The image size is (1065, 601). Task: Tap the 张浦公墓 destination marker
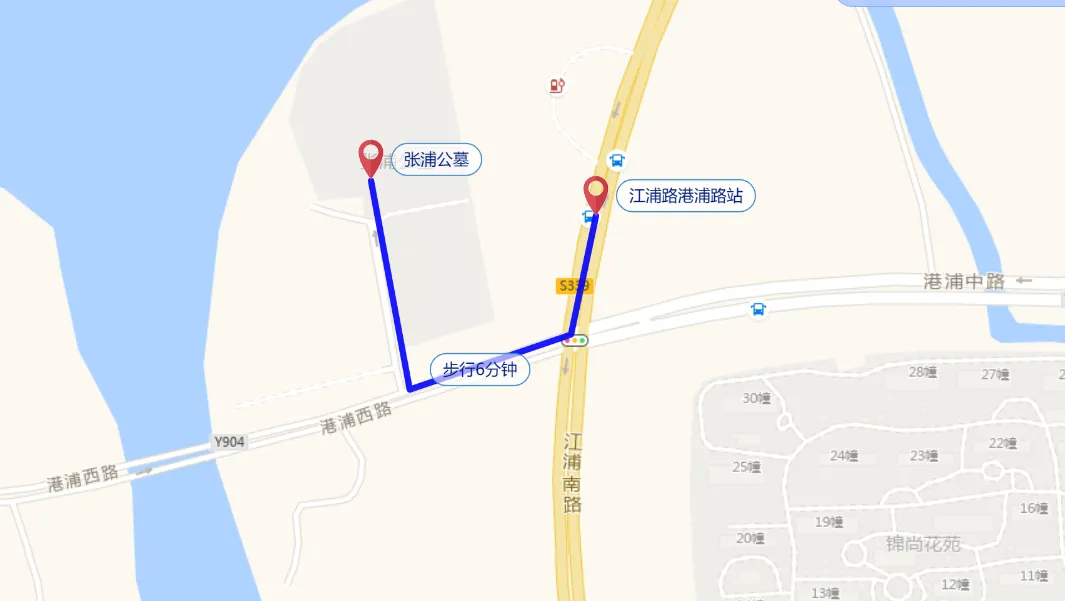(371, 157)
